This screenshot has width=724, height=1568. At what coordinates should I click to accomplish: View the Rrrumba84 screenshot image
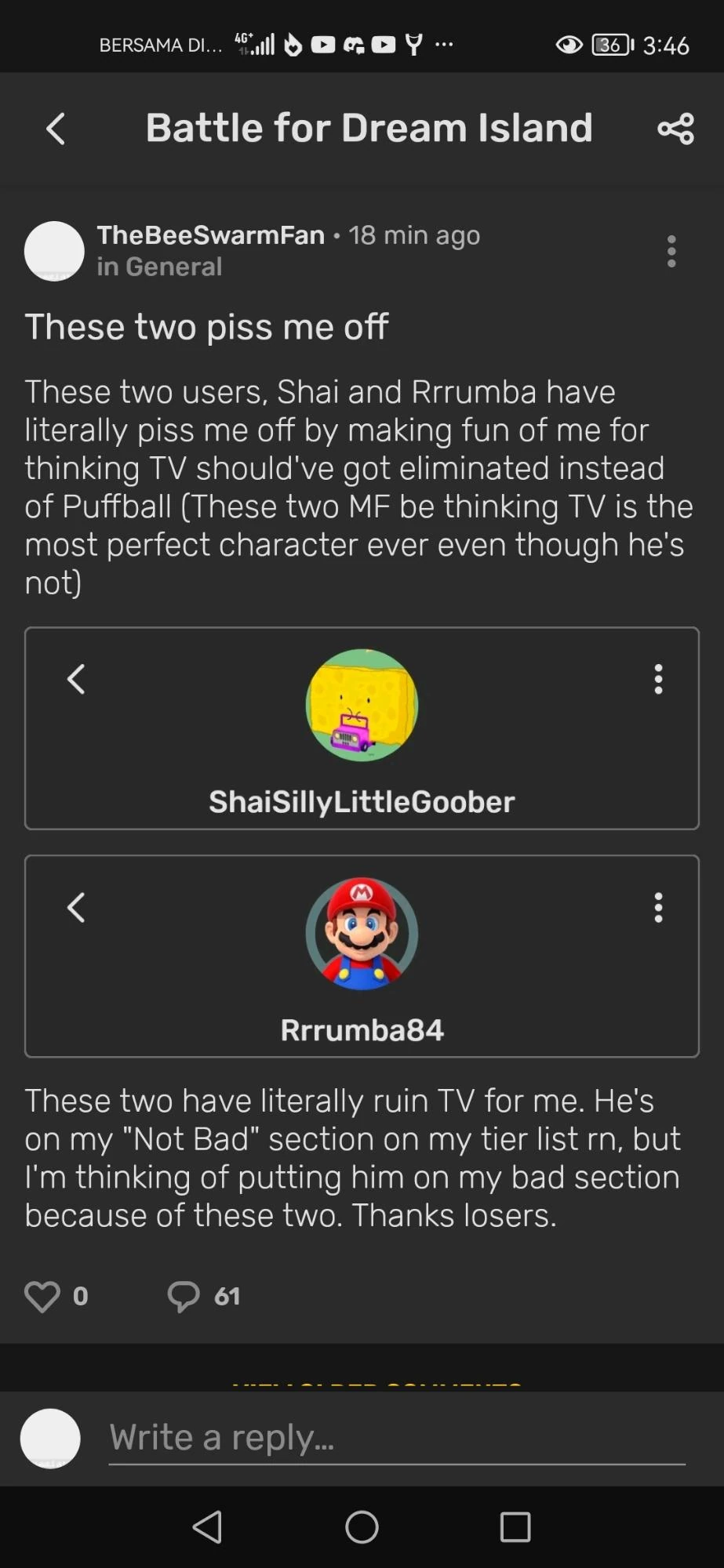362,956
